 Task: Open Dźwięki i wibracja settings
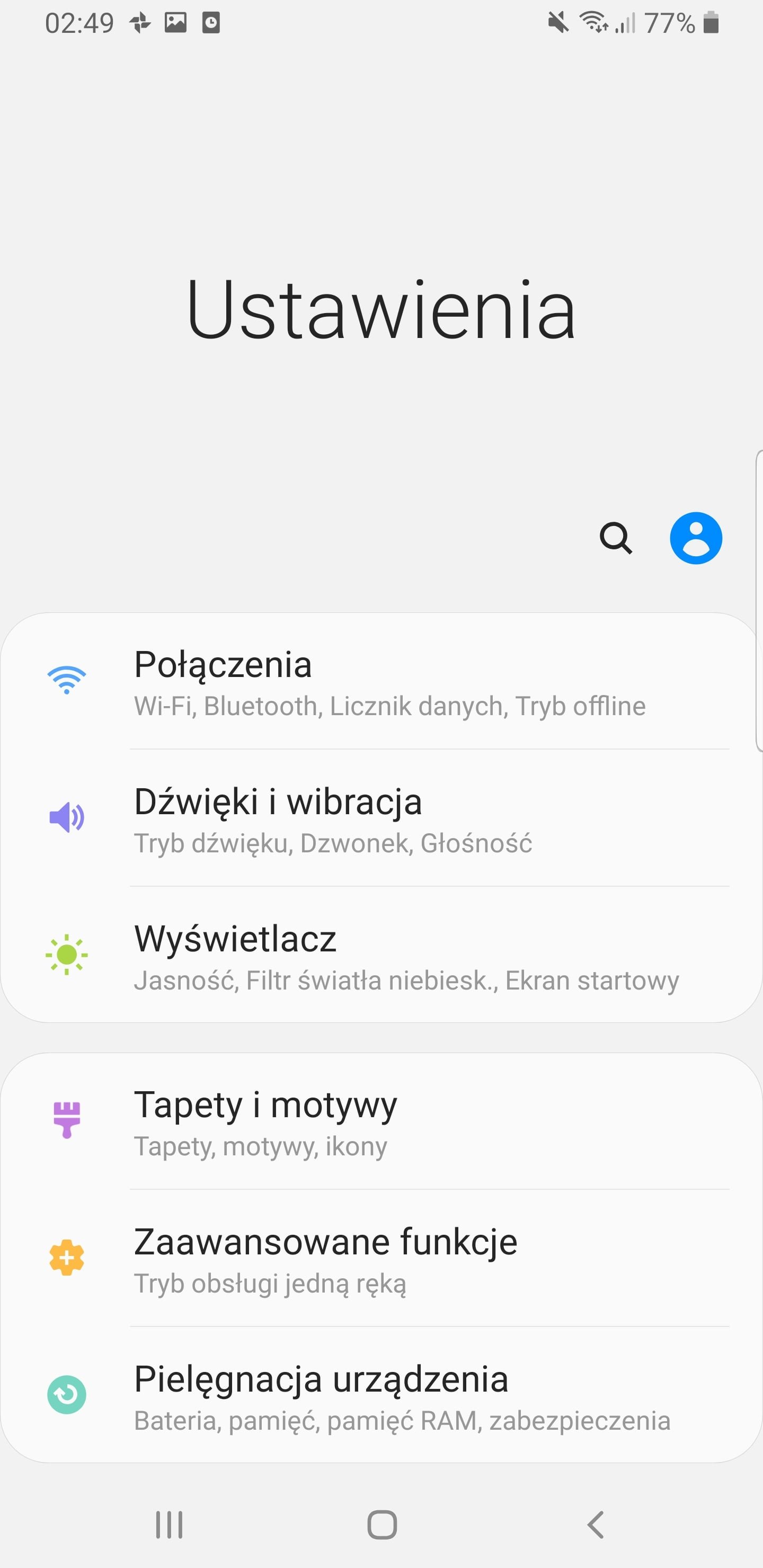click(381, 818)
